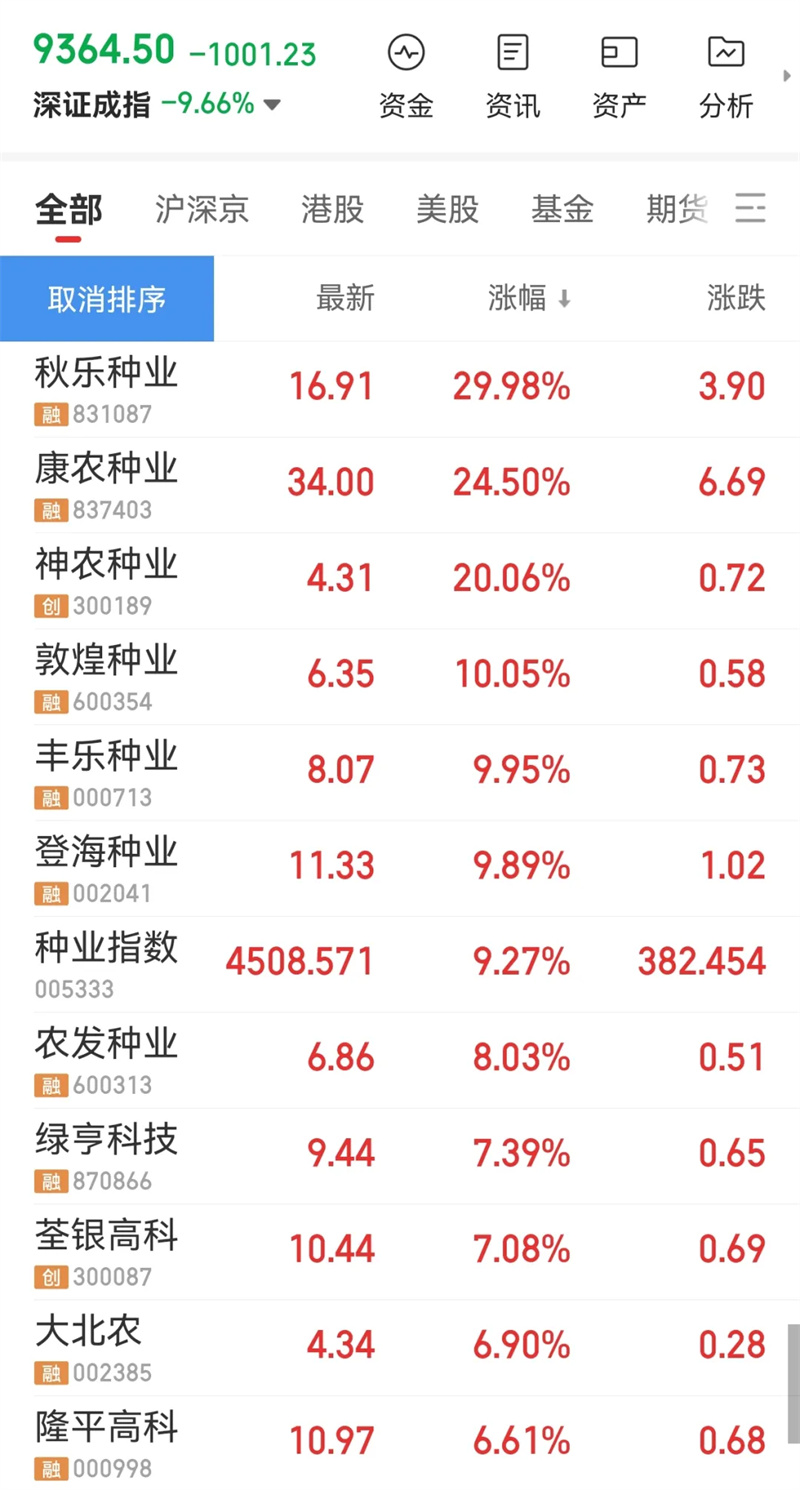Switch to the 美股 tab

[x=447, y=210]
